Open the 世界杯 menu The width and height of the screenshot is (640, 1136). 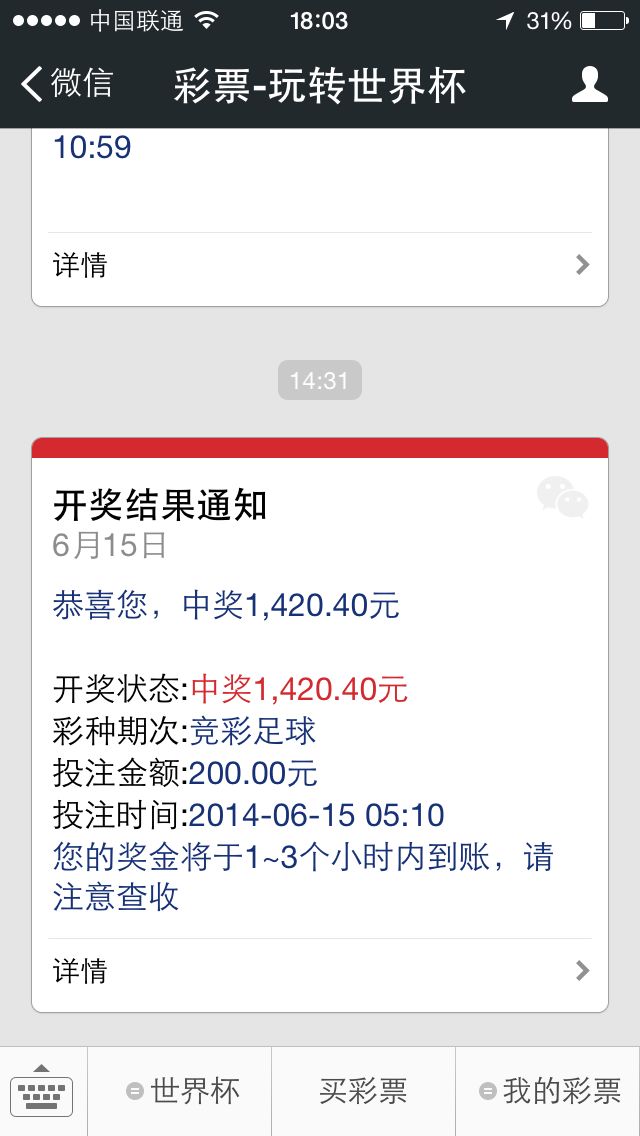coord(182,1091)
